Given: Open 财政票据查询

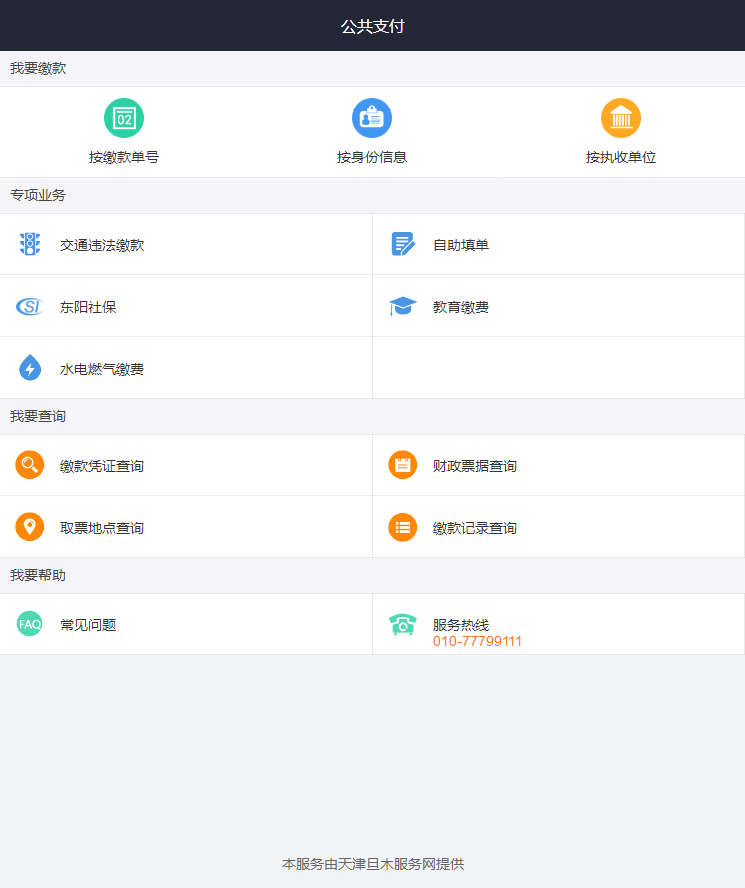Looking at the screenshot, I should (558, 466).
